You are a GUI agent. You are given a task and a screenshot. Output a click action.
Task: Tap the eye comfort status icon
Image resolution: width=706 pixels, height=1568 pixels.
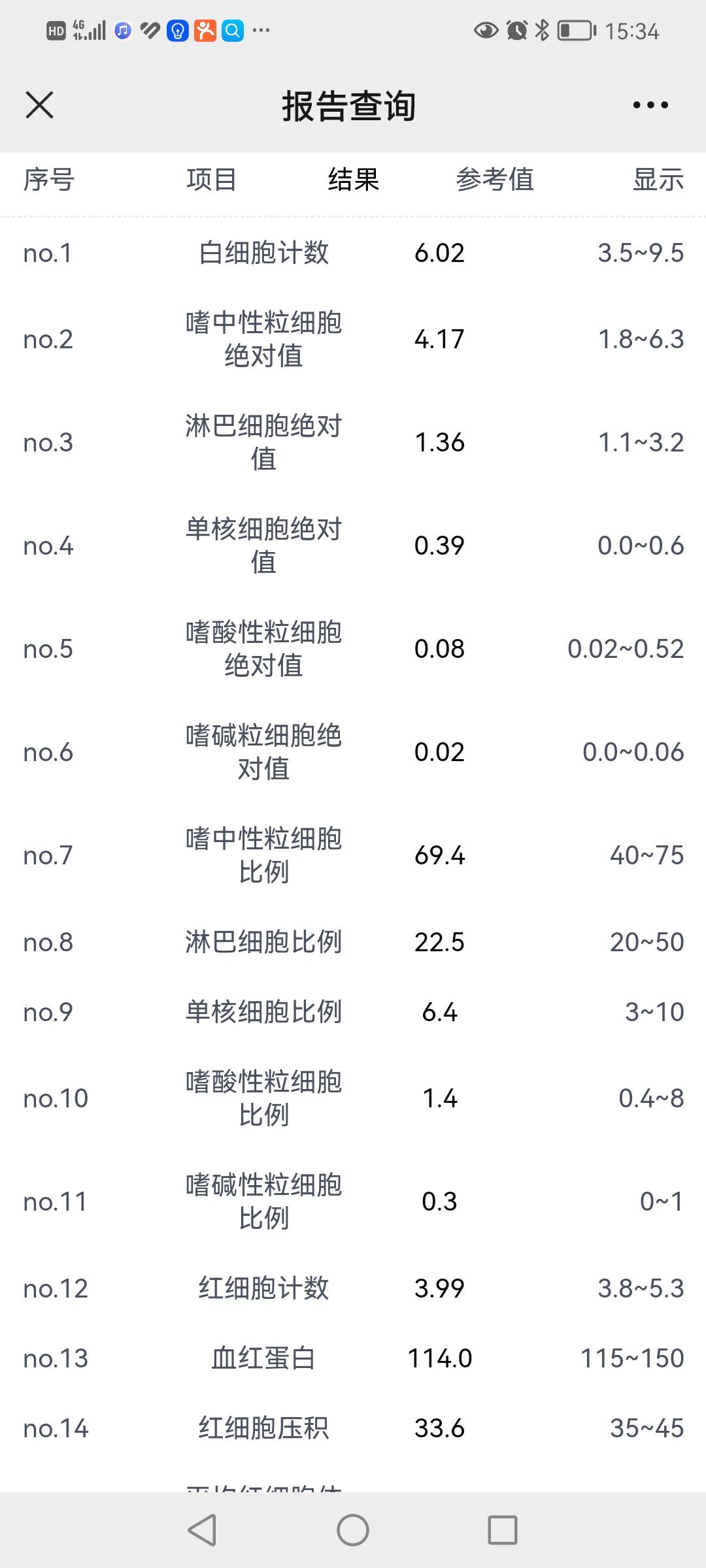pos(484,31)
